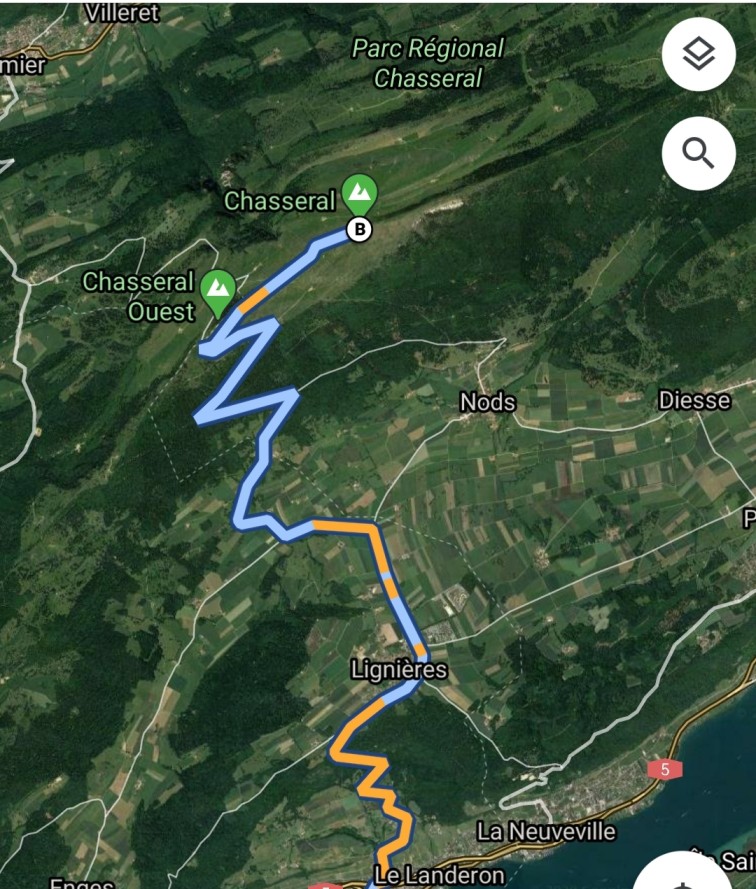Open the map search button

698,153
